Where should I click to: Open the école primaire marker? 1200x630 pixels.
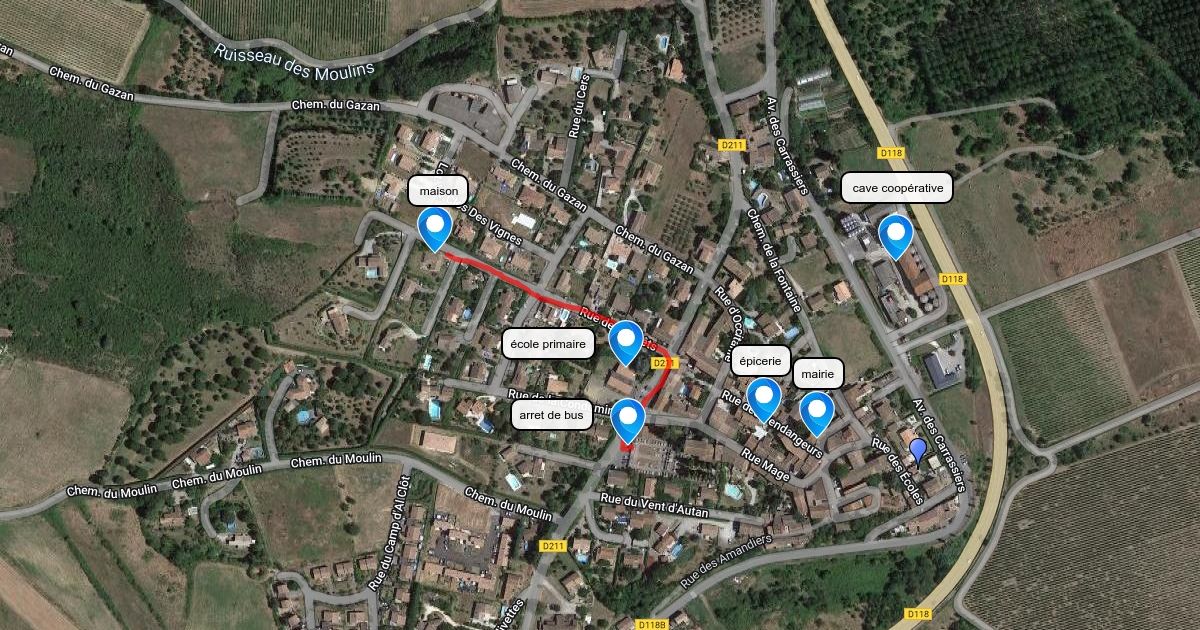[x=627, y=343]
